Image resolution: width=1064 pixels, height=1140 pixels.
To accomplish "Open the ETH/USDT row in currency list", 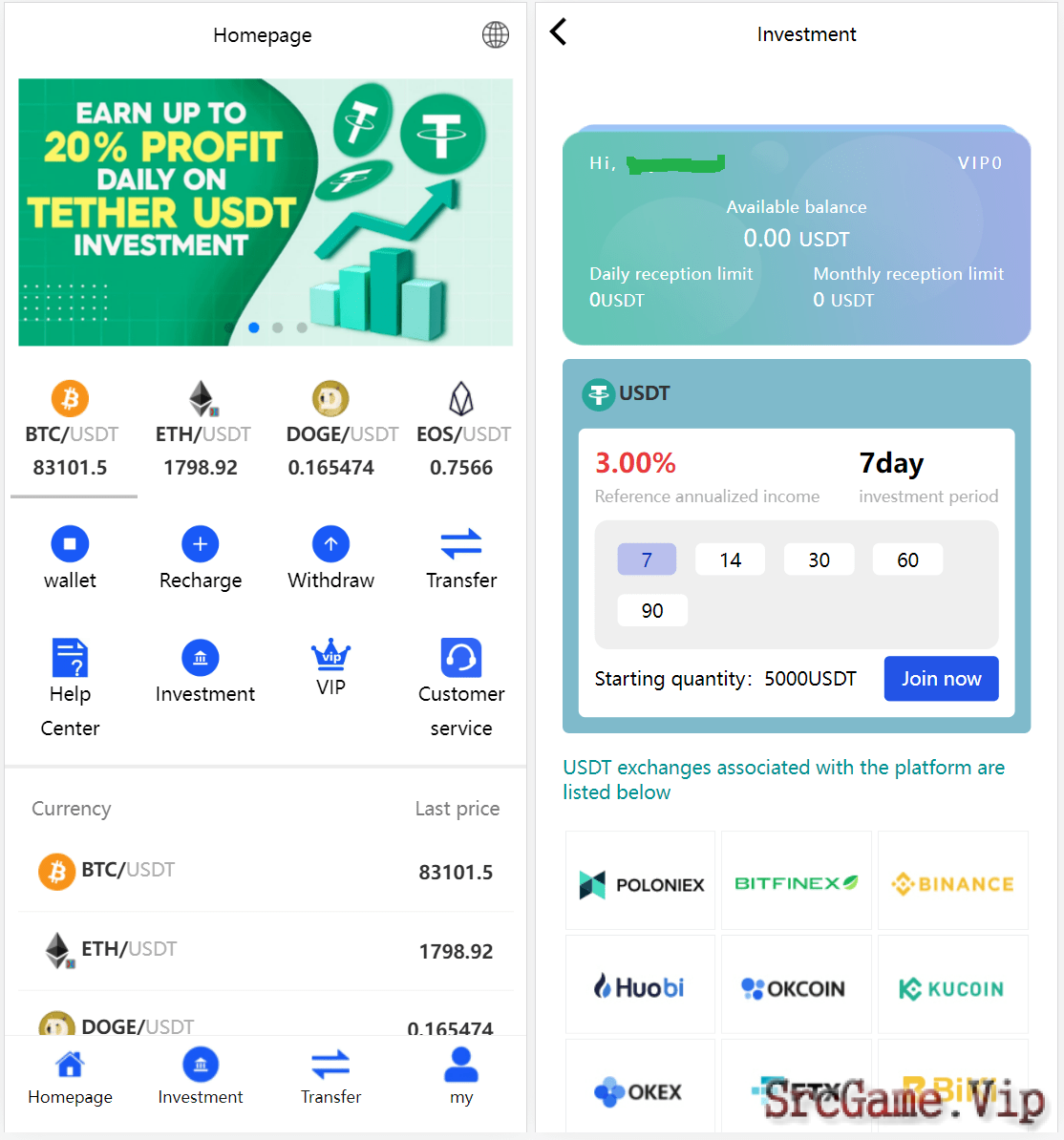I will (266, 950).
